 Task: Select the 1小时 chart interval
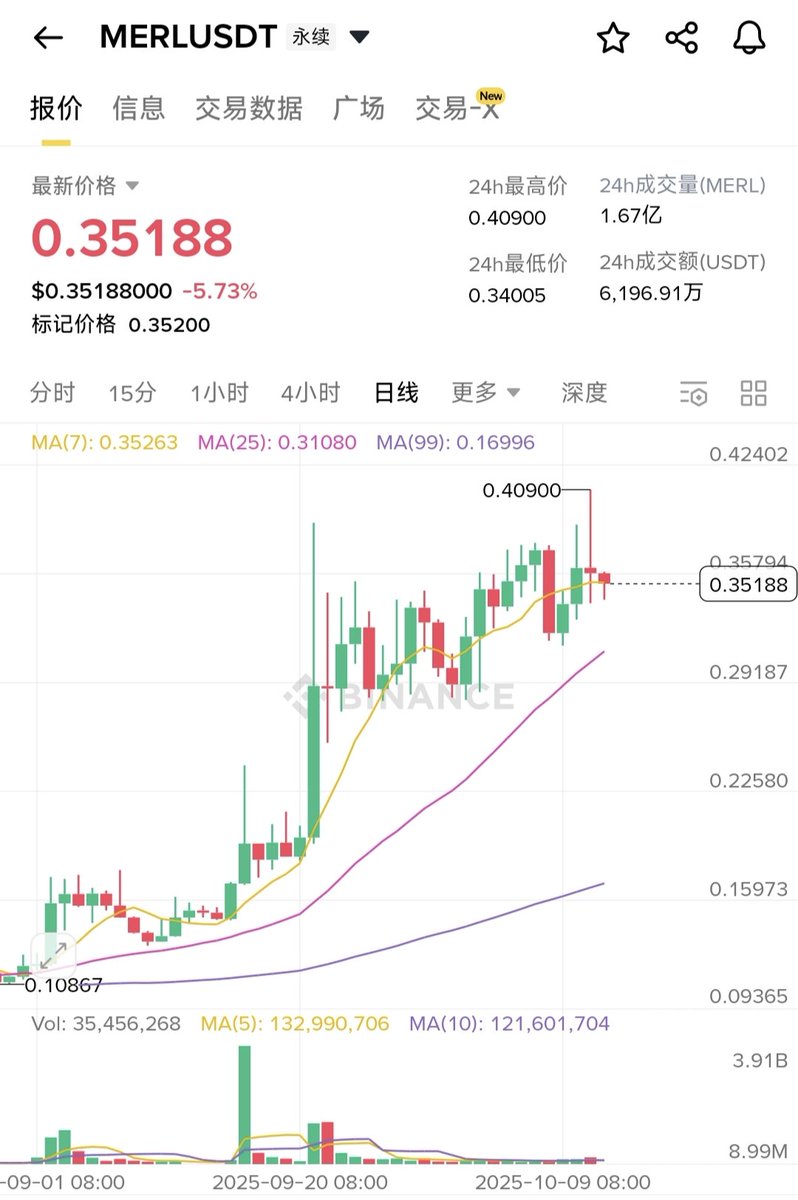coord(219,393)
